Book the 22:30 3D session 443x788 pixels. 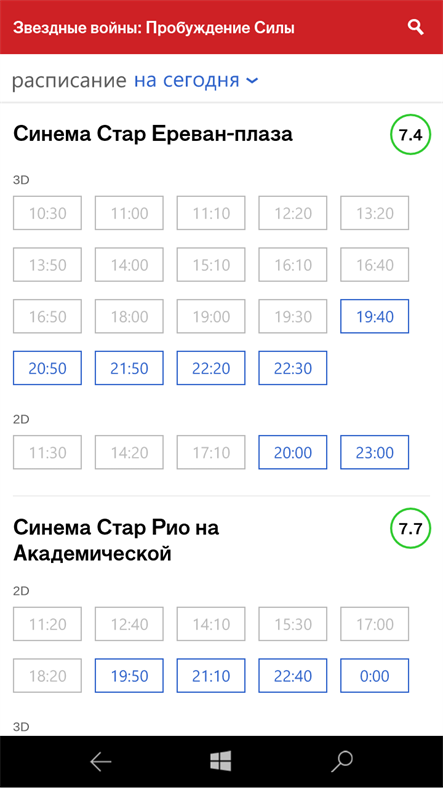point(293,368)
